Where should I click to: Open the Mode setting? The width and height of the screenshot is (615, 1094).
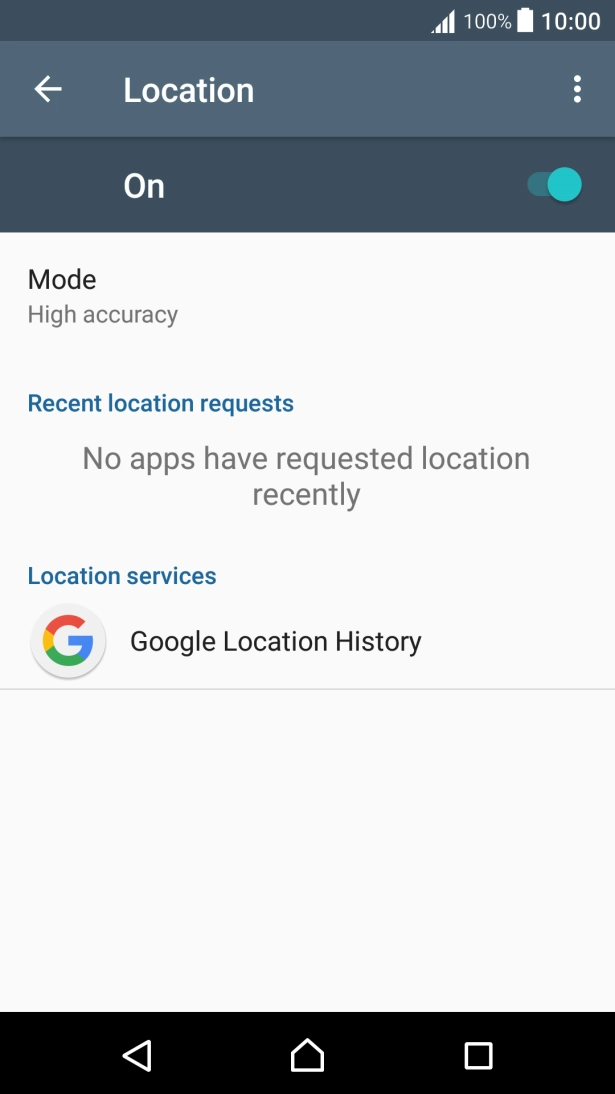[x=103, y=296]
